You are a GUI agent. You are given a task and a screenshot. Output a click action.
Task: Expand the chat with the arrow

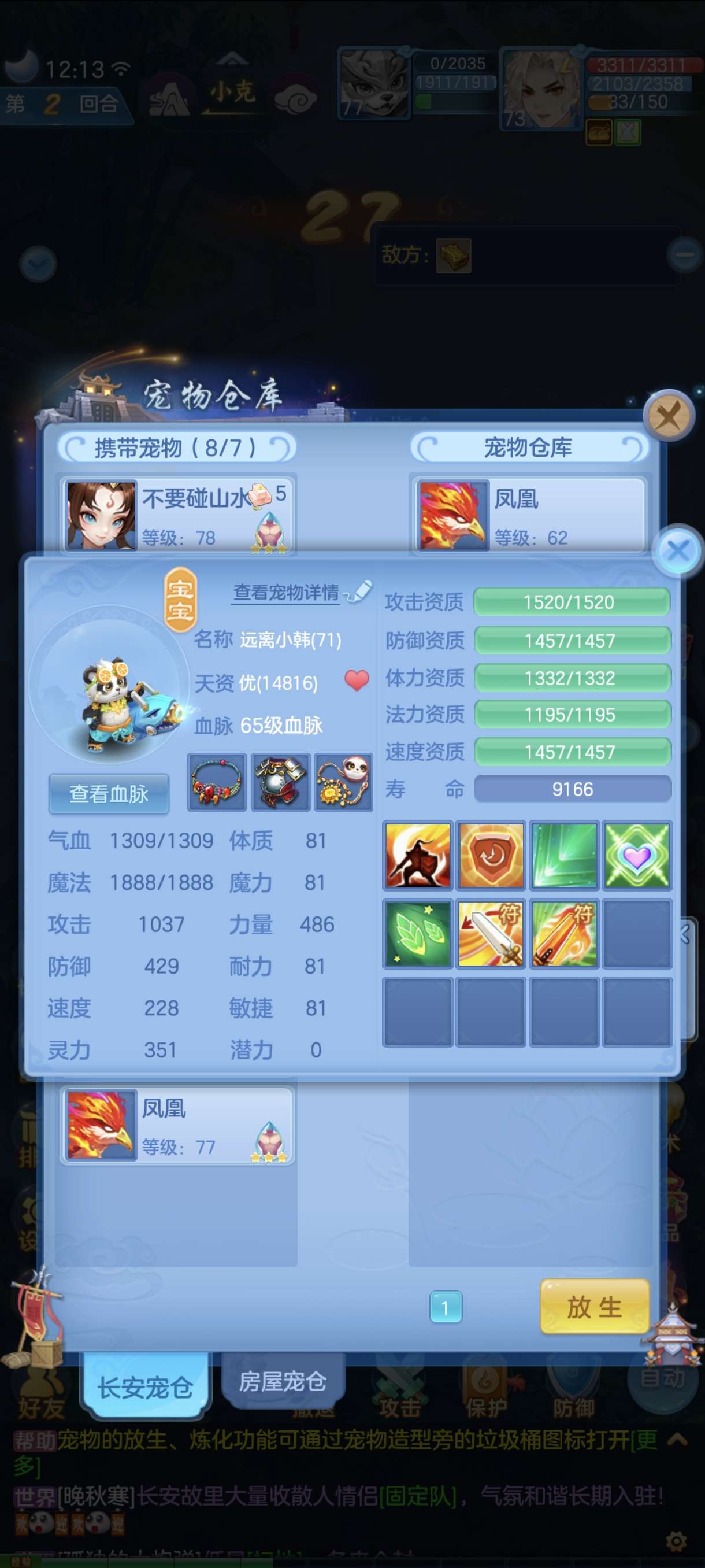677,1440
